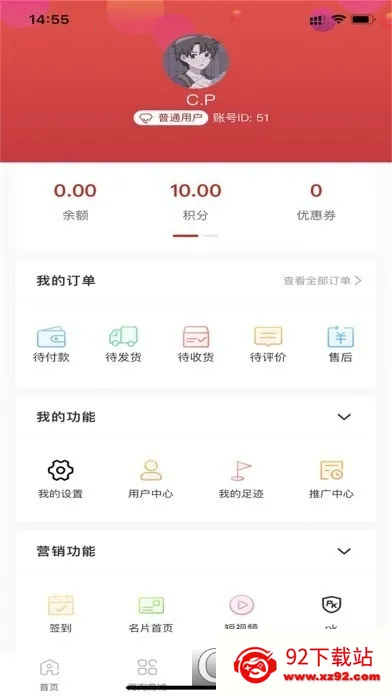Open 待收货 orders awaiting receipt
The image size is (392, 696).
click(x=196, y=345)
